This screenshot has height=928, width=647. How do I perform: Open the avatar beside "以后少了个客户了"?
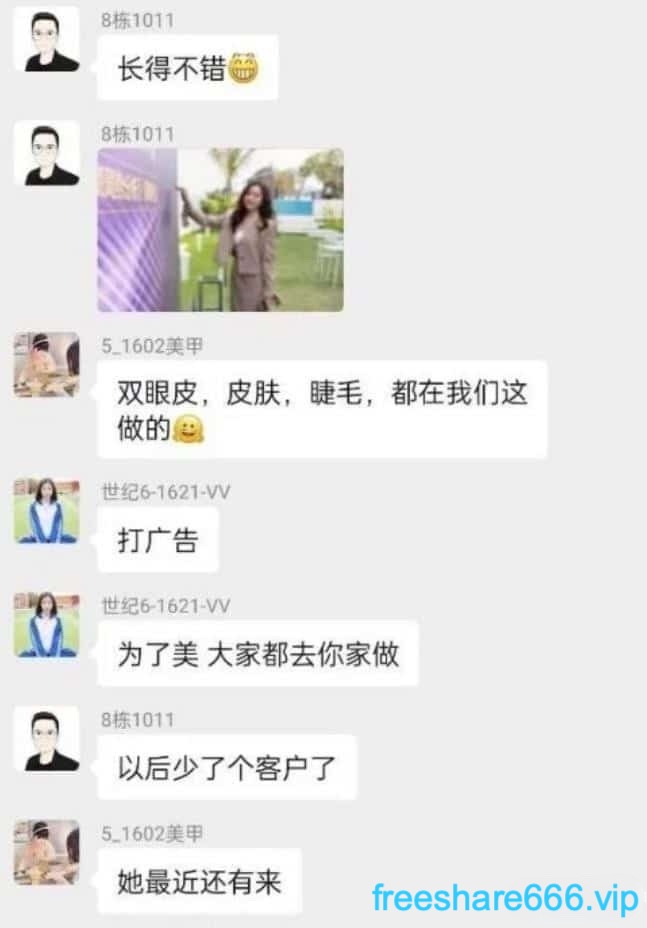[x=47, y=739]
